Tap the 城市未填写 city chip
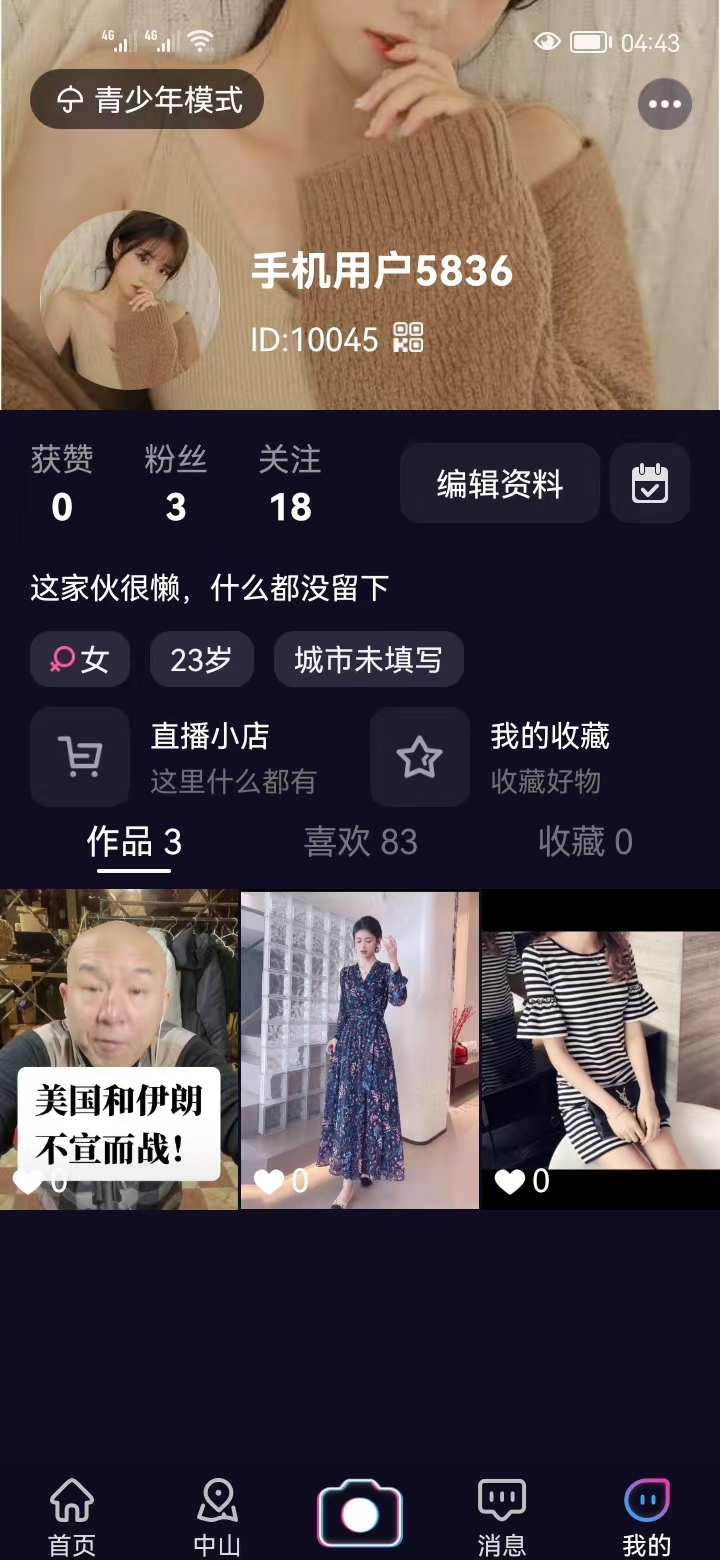This screenshot has height=1560, width=720. [368, 660]
